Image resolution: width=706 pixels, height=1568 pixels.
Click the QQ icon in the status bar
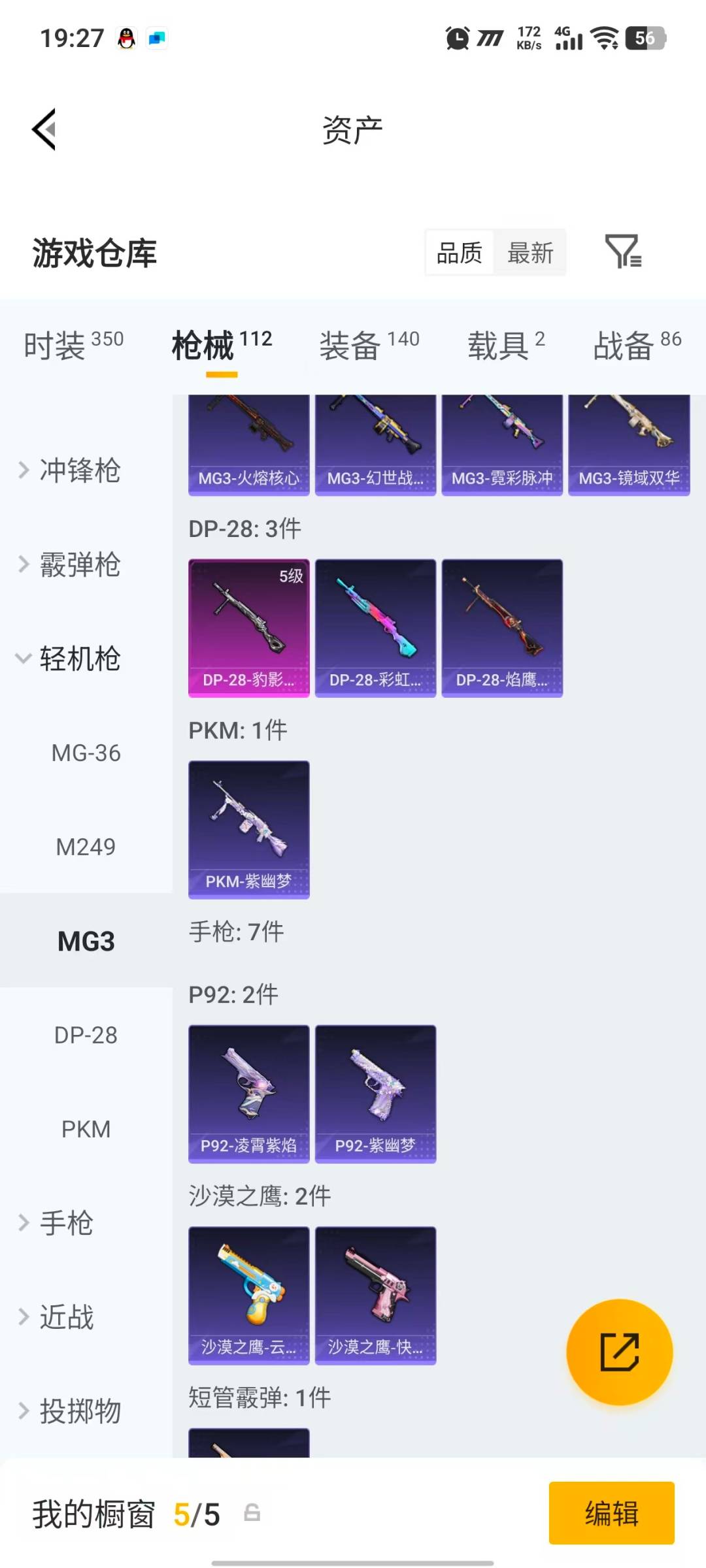coord(126,38)
